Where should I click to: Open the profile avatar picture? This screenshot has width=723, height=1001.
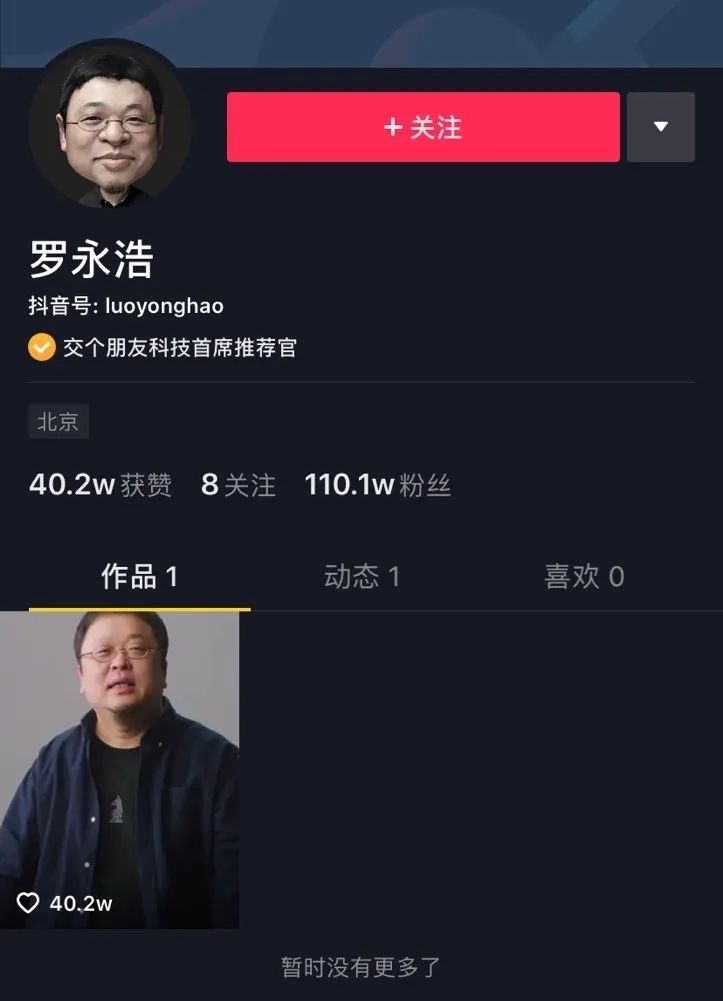pos(110,126)
